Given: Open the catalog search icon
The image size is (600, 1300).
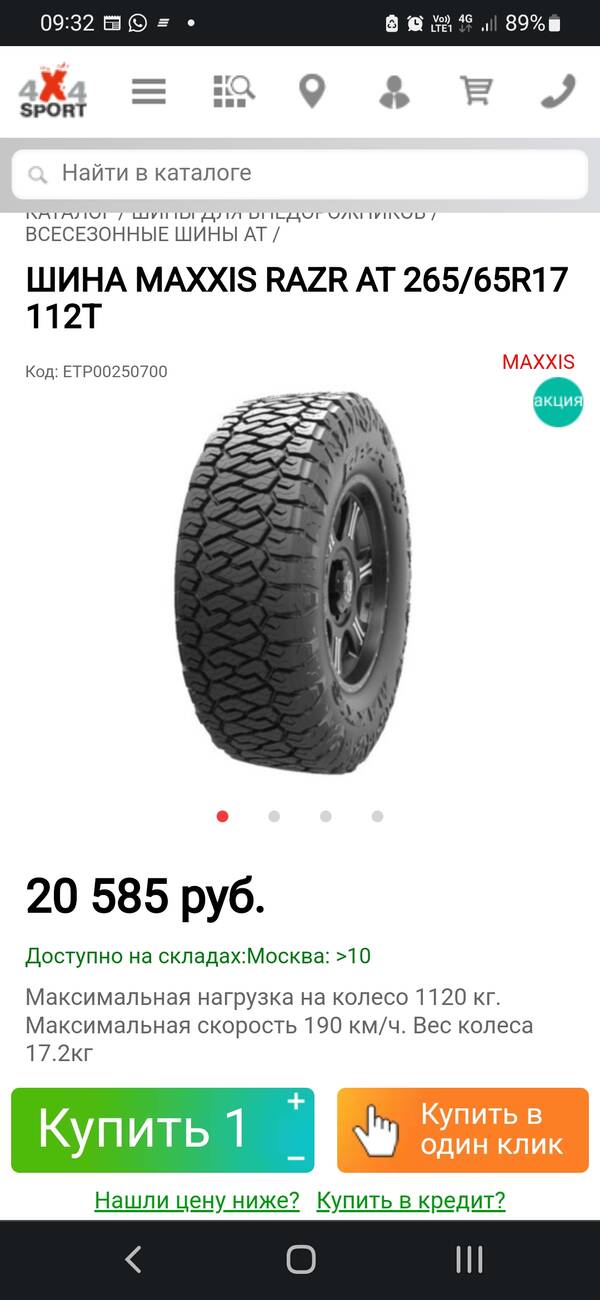Looking at the screenshot, I should pyautogui.click(x=234, y=92).
